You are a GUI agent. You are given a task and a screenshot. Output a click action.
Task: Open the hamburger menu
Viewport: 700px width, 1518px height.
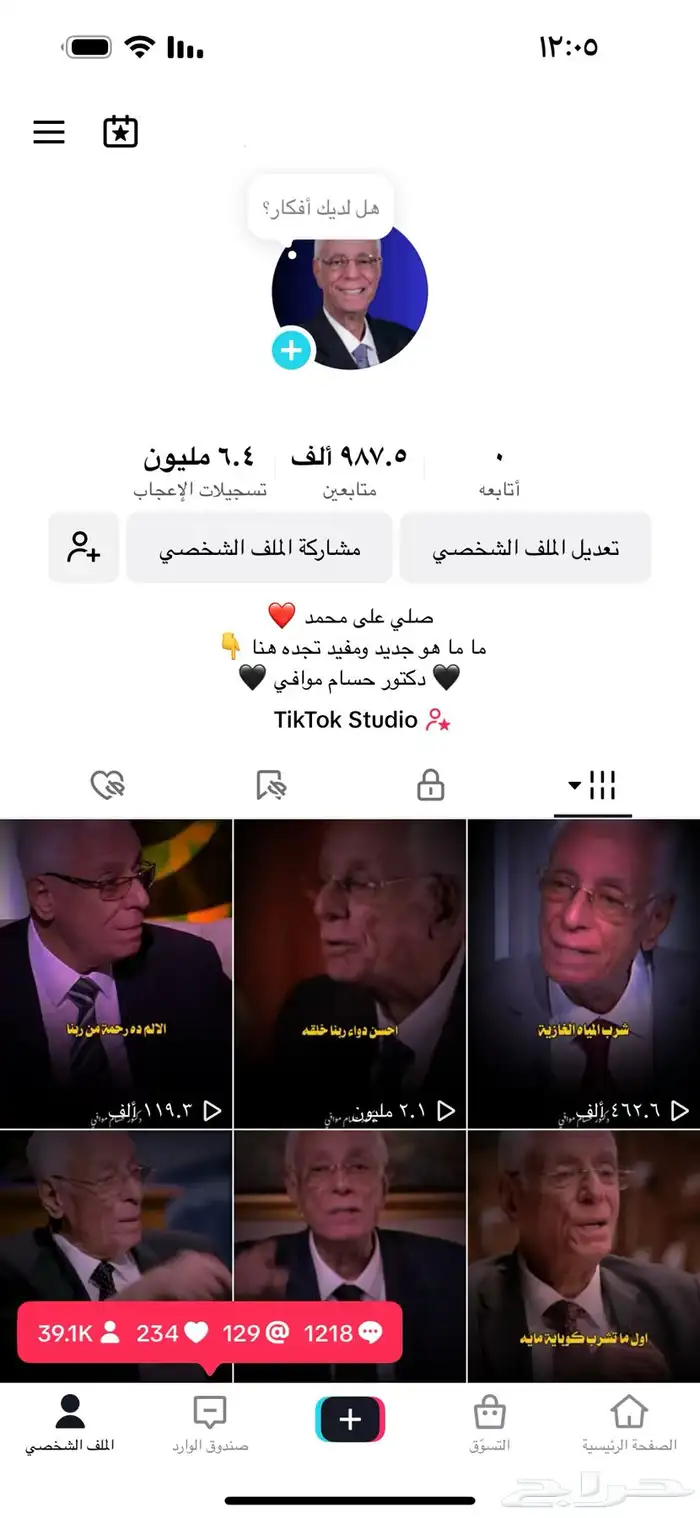pos(49,132)
